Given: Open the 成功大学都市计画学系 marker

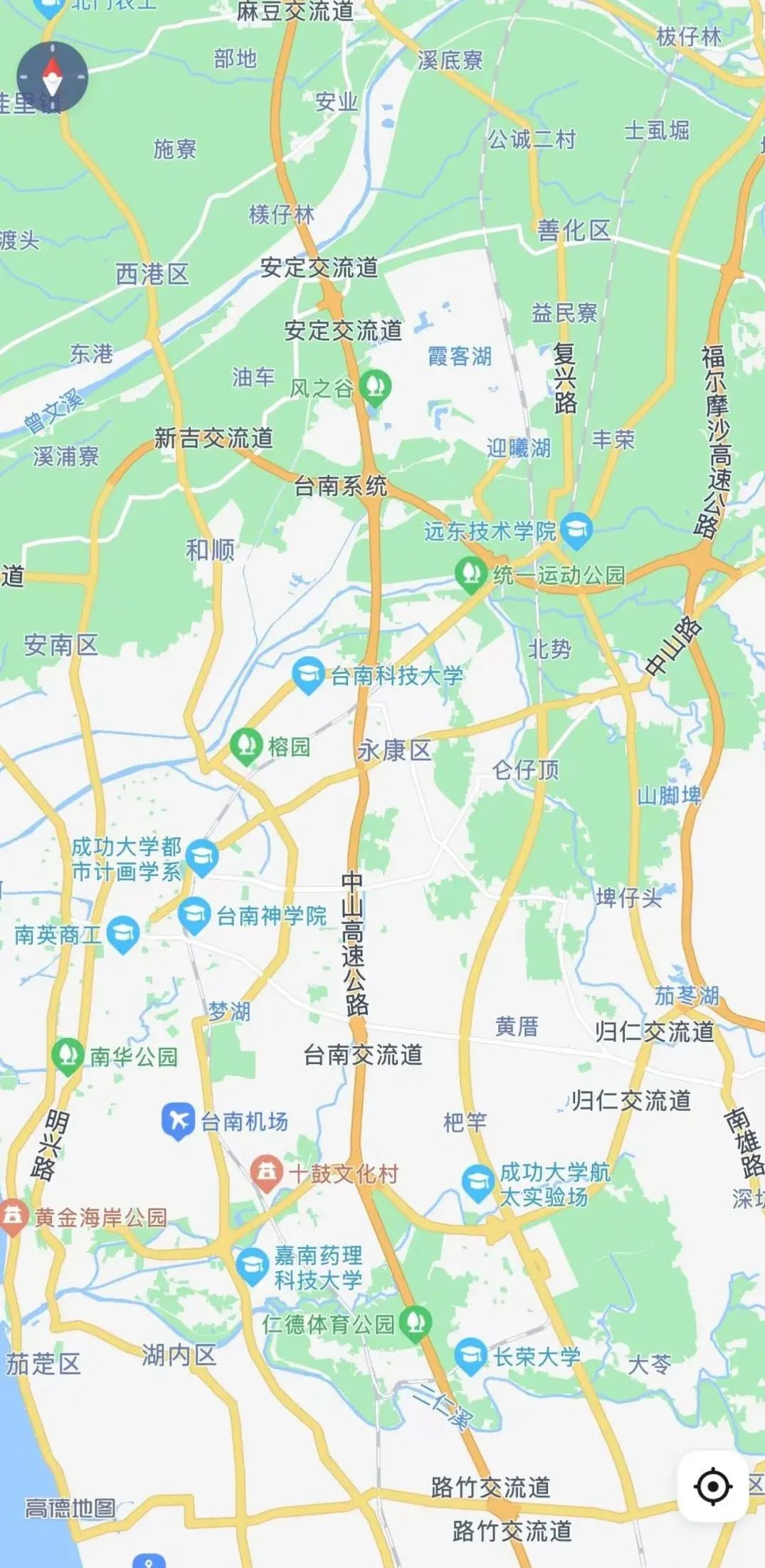Looking at the screenshot, I should click(x=202, y=858).
